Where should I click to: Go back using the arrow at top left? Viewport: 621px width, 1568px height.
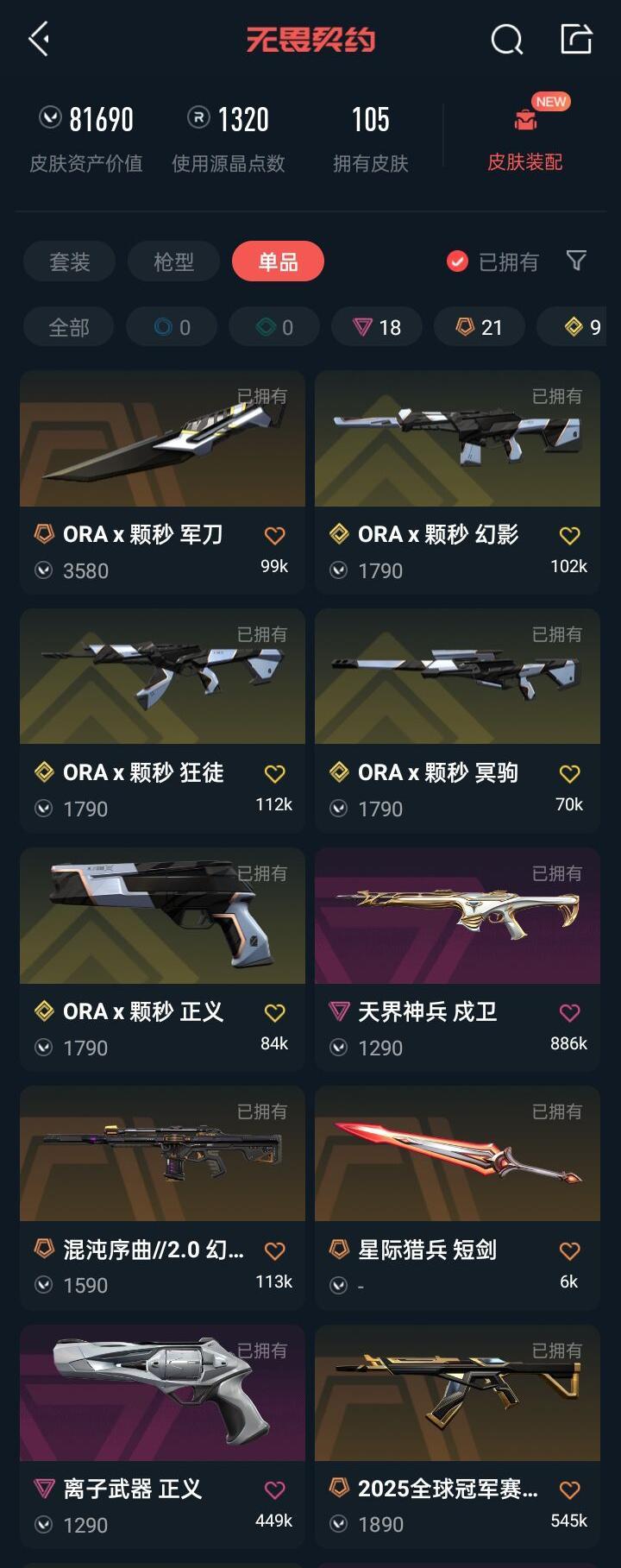click(x=36, y=39)
